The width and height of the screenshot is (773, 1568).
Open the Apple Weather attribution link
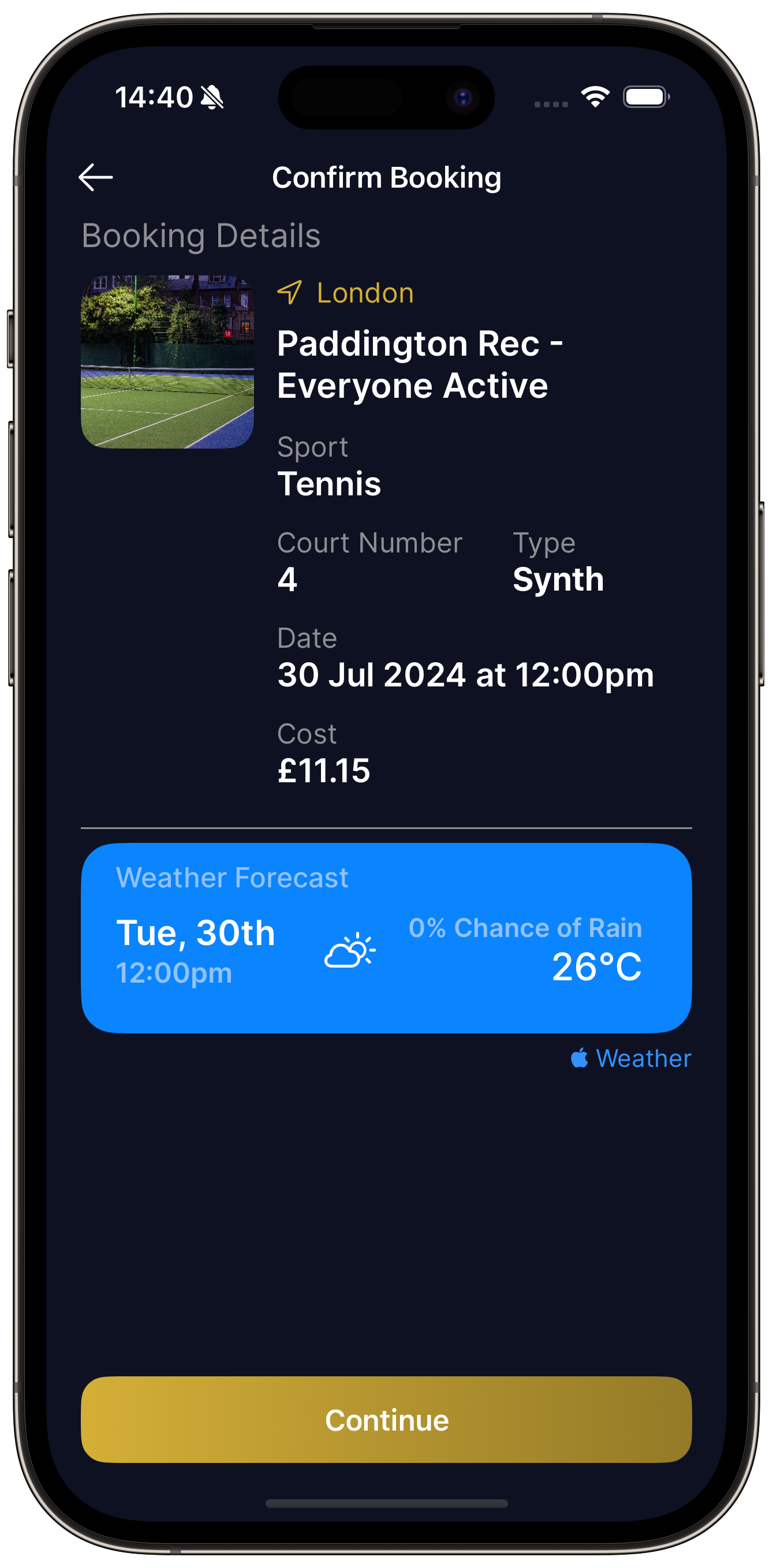630,1059
